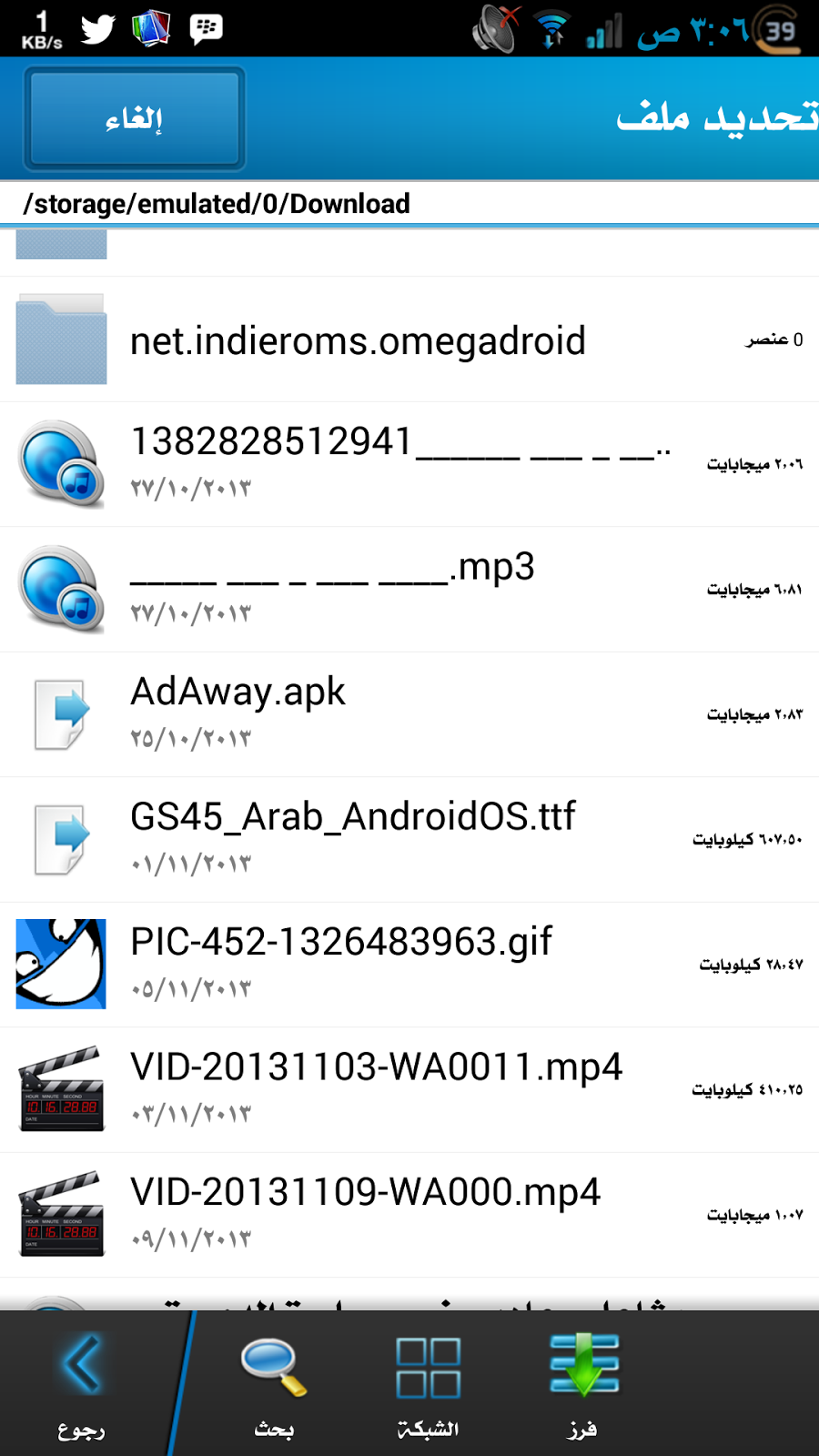Open the بحث search tool
The image size is (819, 1456).
point(274,1383)
